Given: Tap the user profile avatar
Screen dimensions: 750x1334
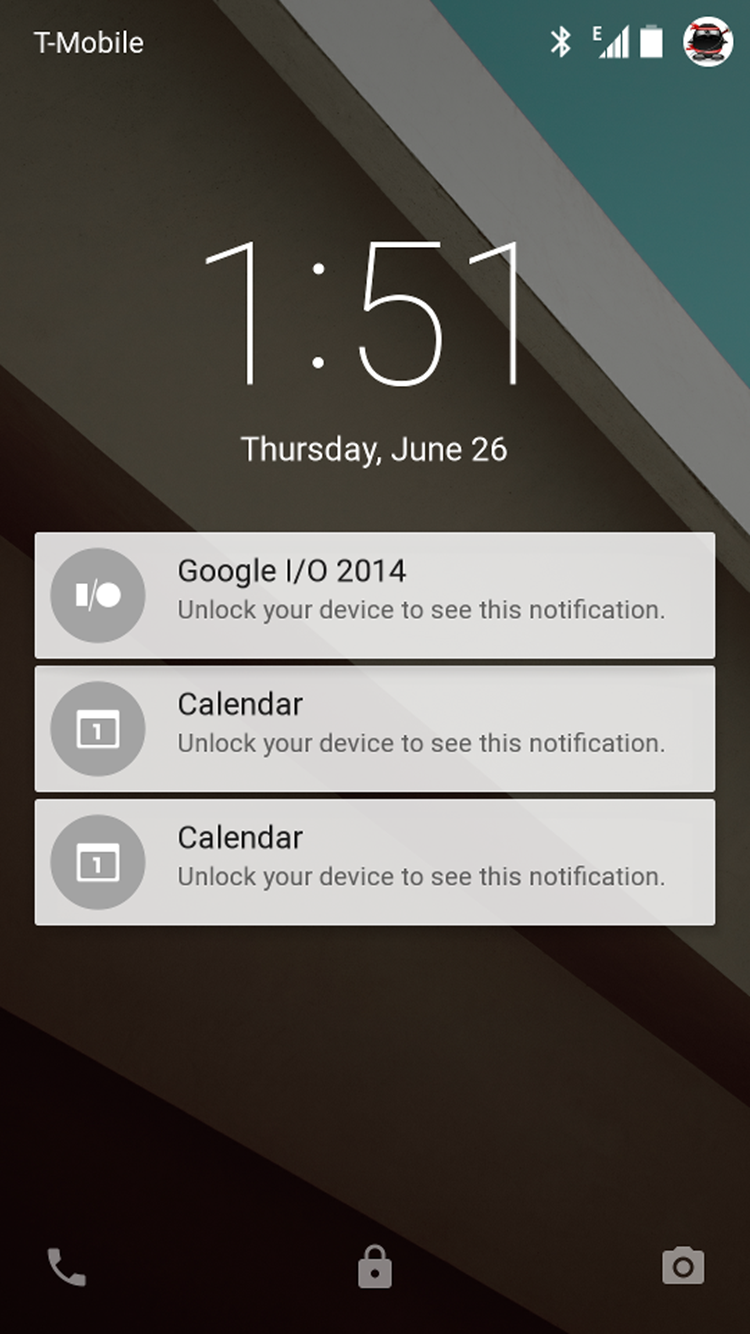Looking at the screenshot, I should point(708,42).
